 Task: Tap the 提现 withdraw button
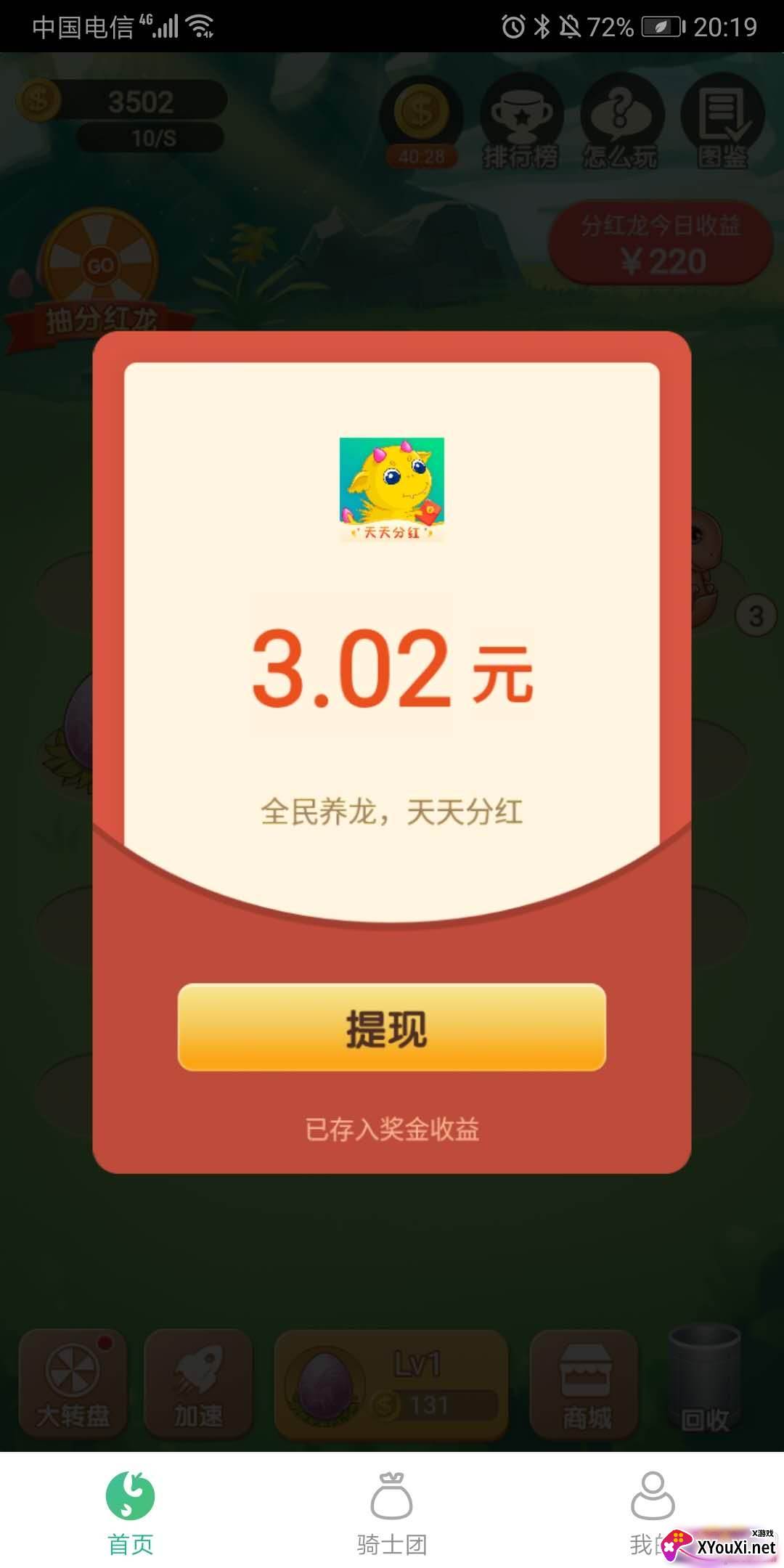(391, 1026)
